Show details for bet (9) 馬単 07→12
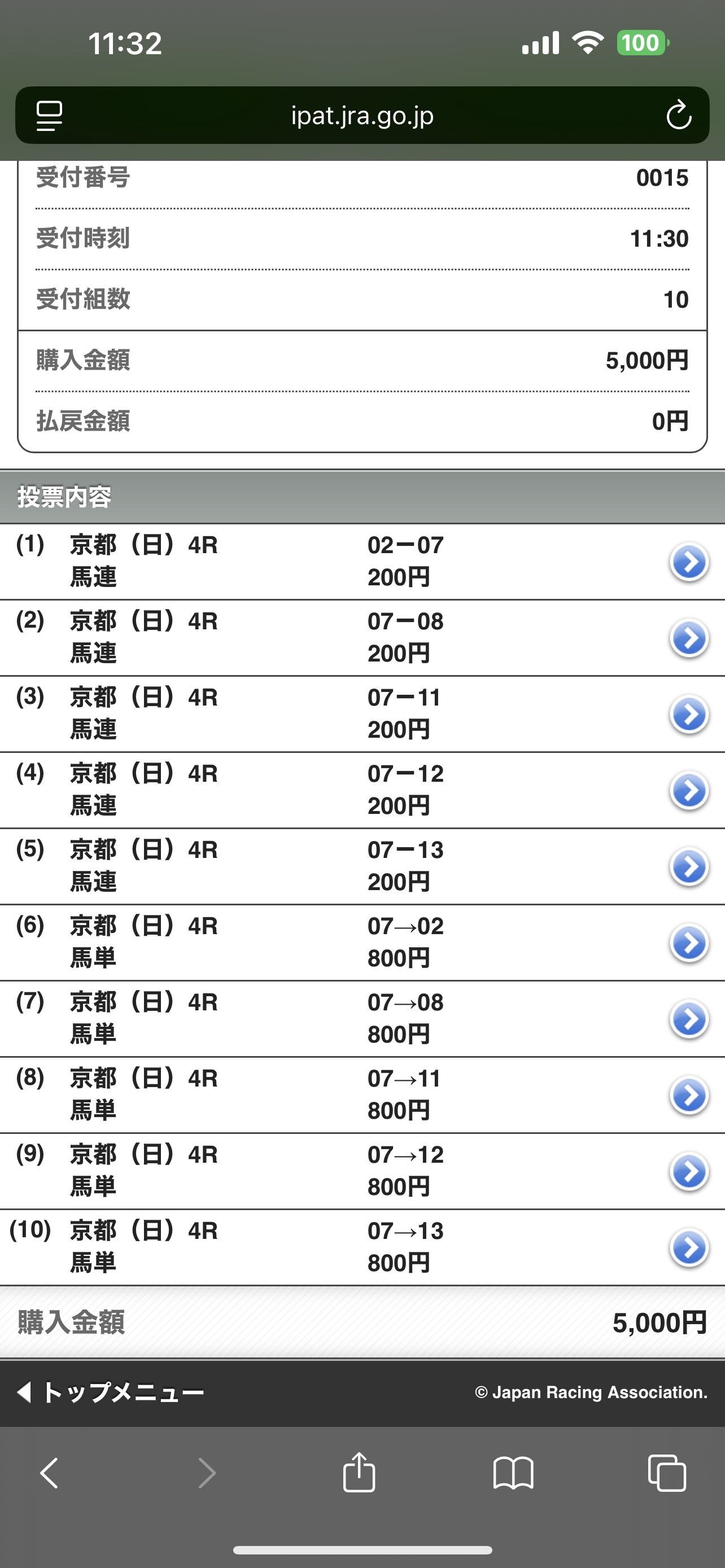Image resolution: width=725 pixels, height=1568 pixels. [x=689, y=1172]
